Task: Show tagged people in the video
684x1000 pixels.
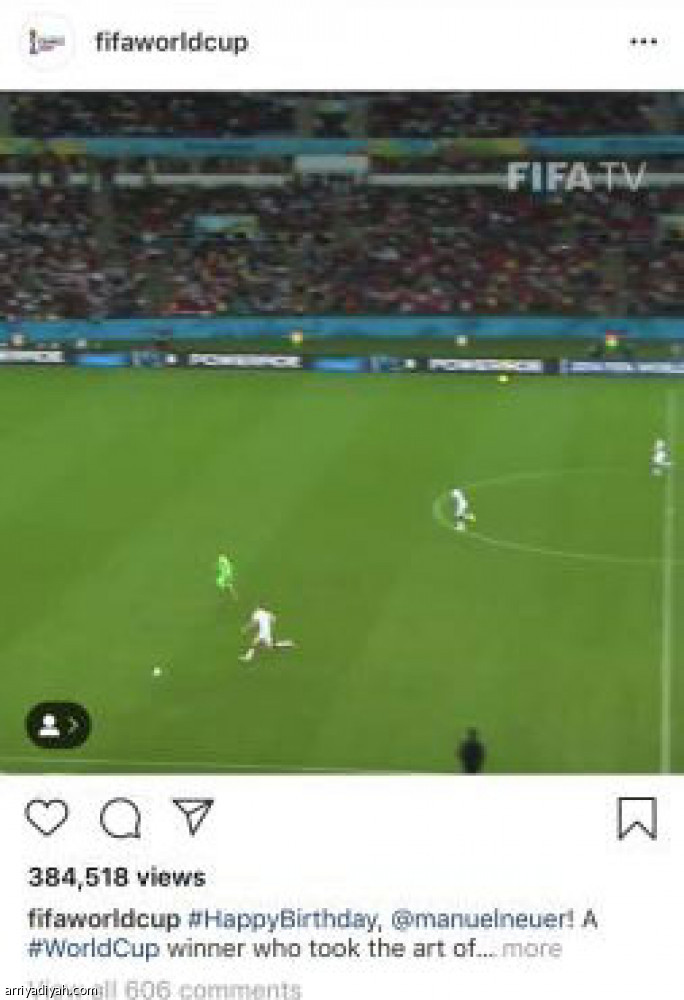Action: click(57, 726)
